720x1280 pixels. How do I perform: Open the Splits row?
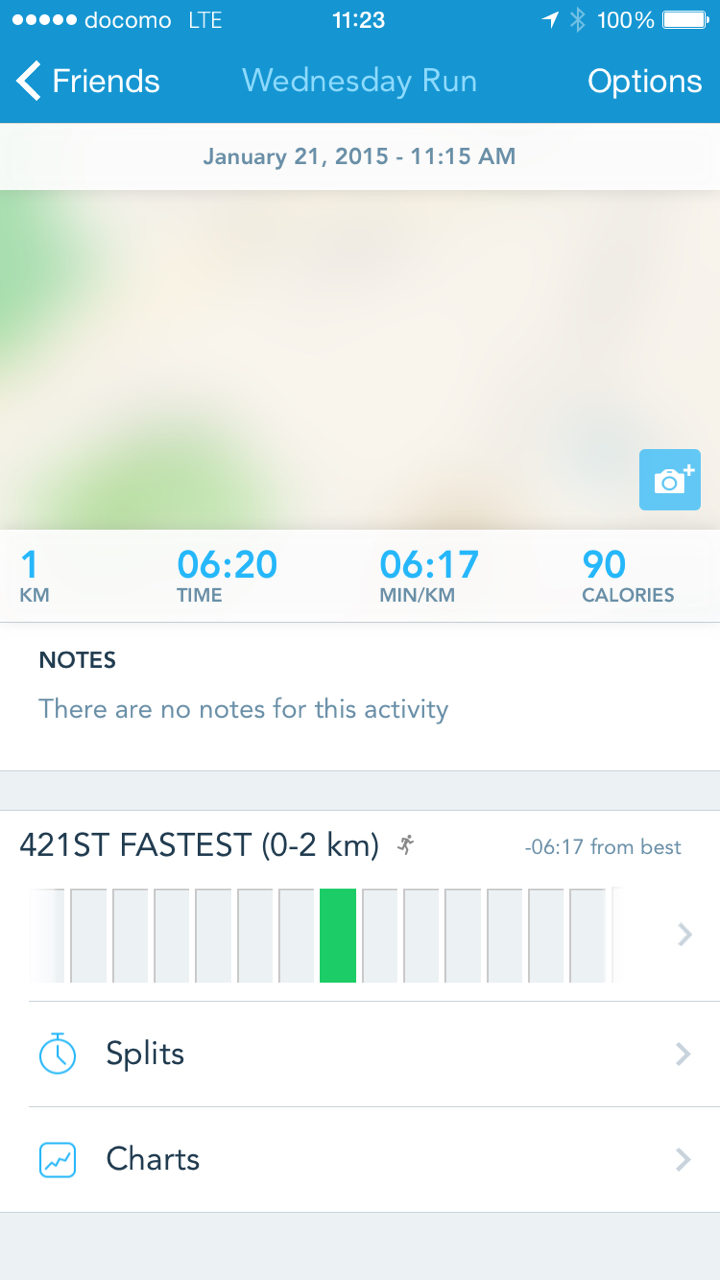(360, 1054)
